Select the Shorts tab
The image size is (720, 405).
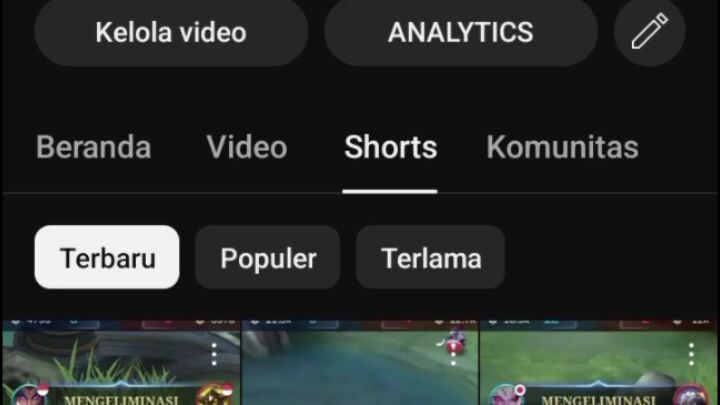click(390, 148)
